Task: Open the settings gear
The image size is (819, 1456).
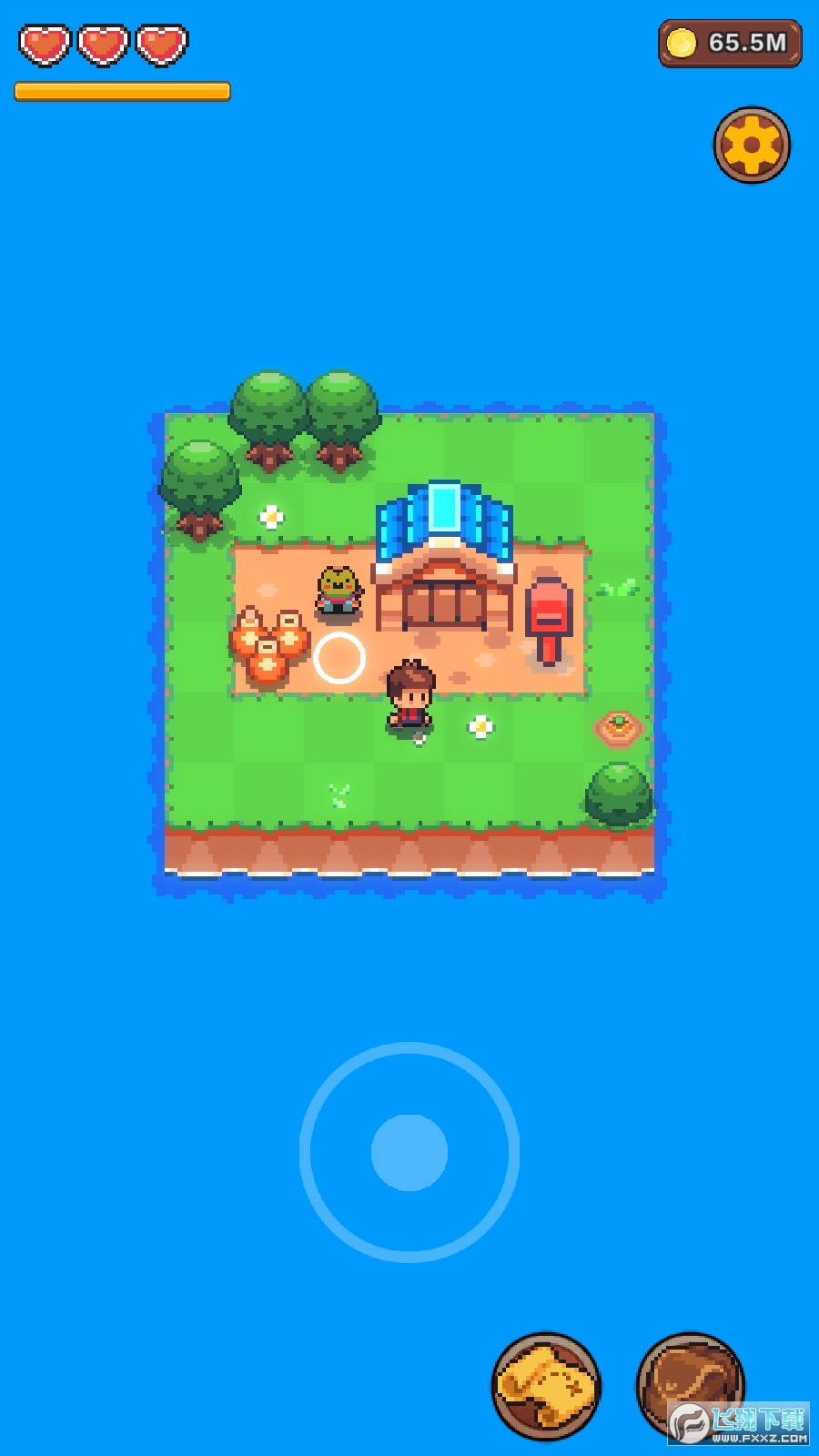Action: pos(752,145)
